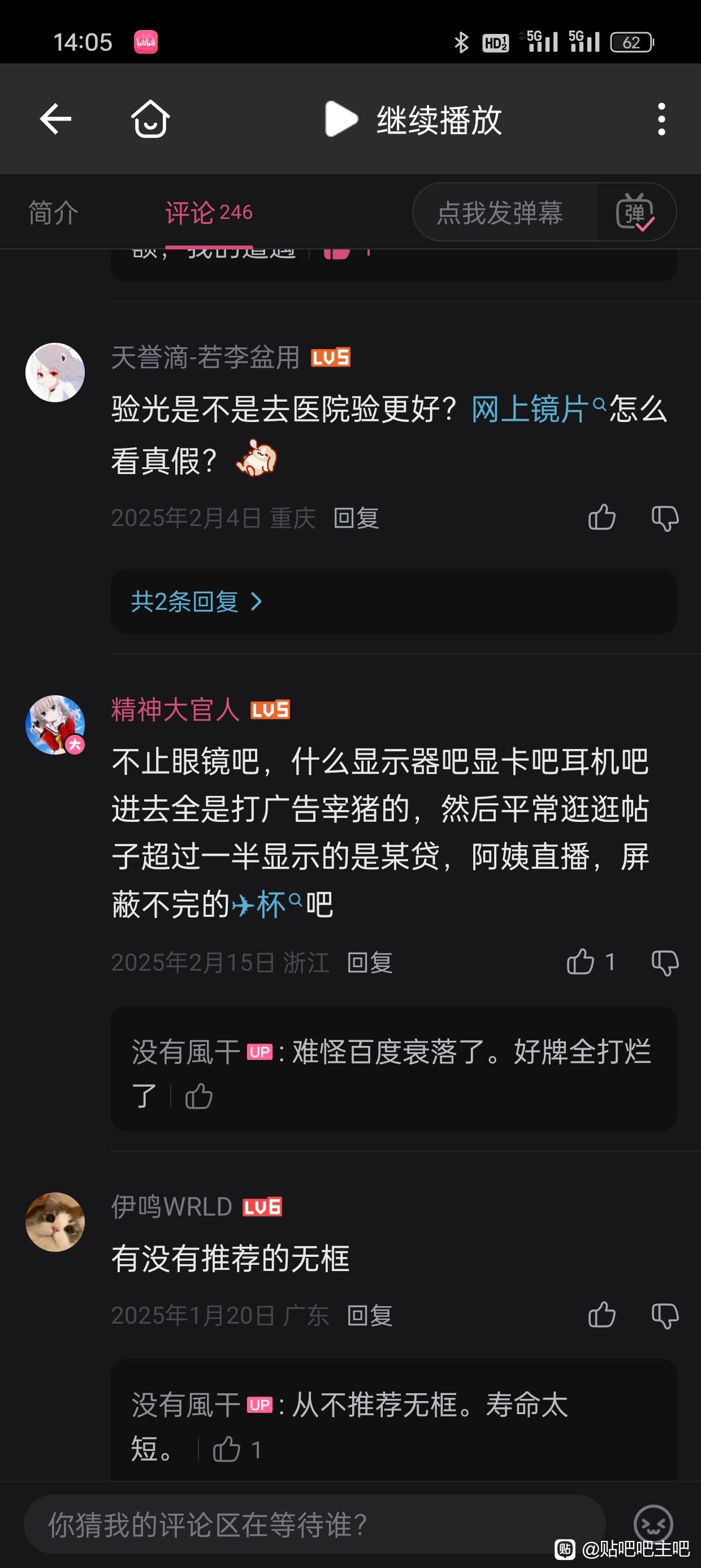
Task: Go back using the top-left arrow
Action: pos(55,119)
